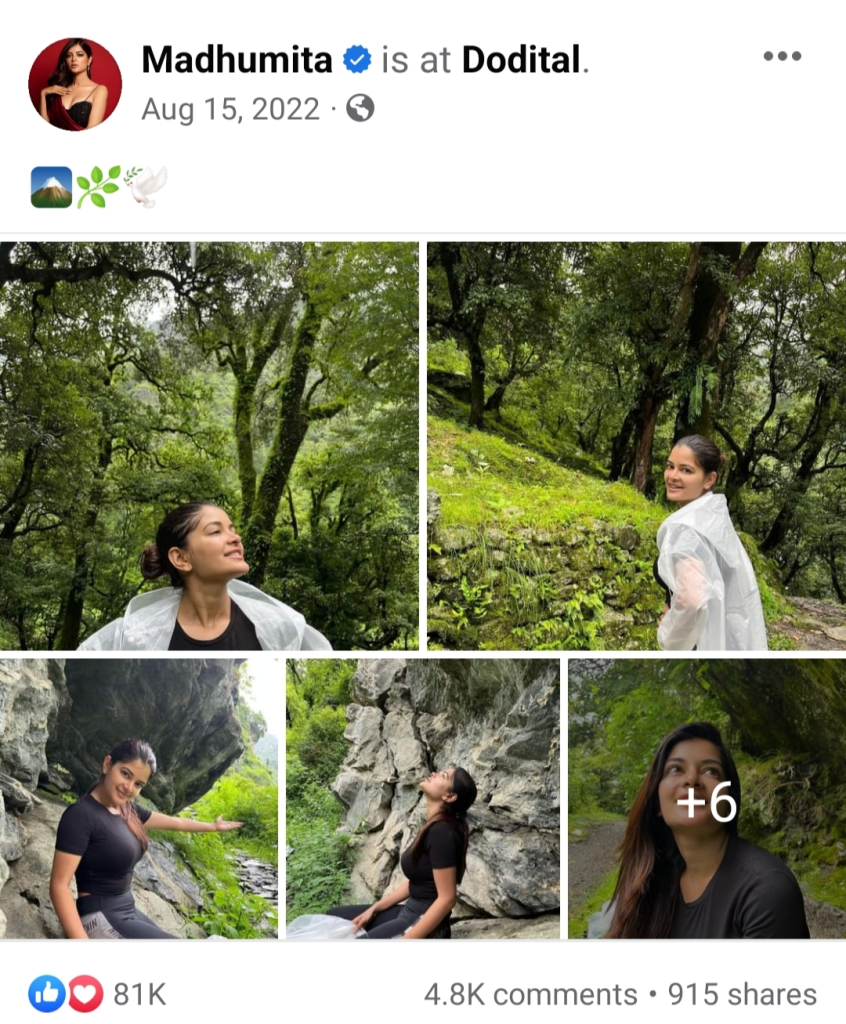
Task: Open the first photo with raincoat selfie
Action: (x=209, y=446)
